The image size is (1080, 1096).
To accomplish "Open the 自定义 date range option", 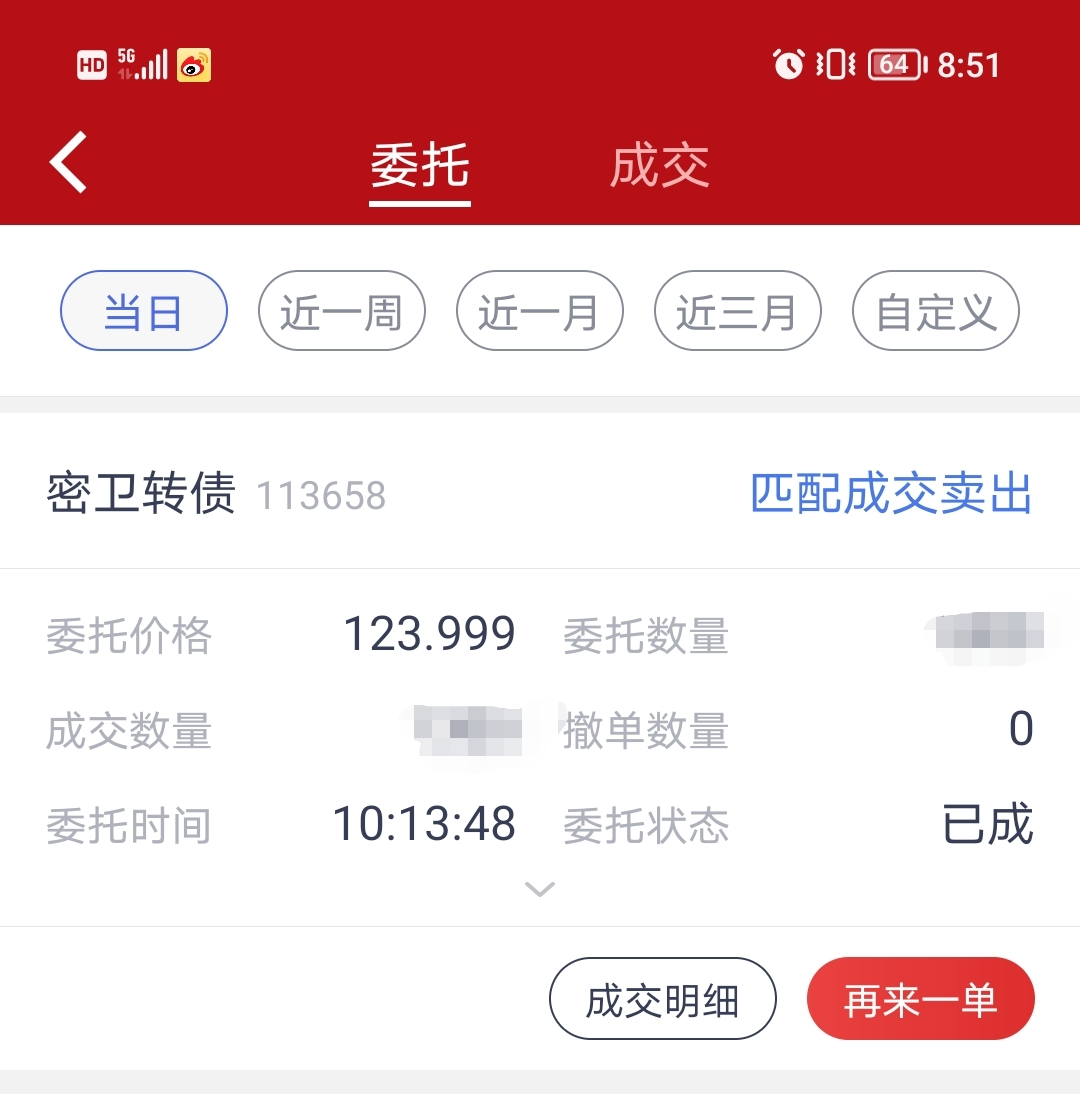I will point(936,310).
